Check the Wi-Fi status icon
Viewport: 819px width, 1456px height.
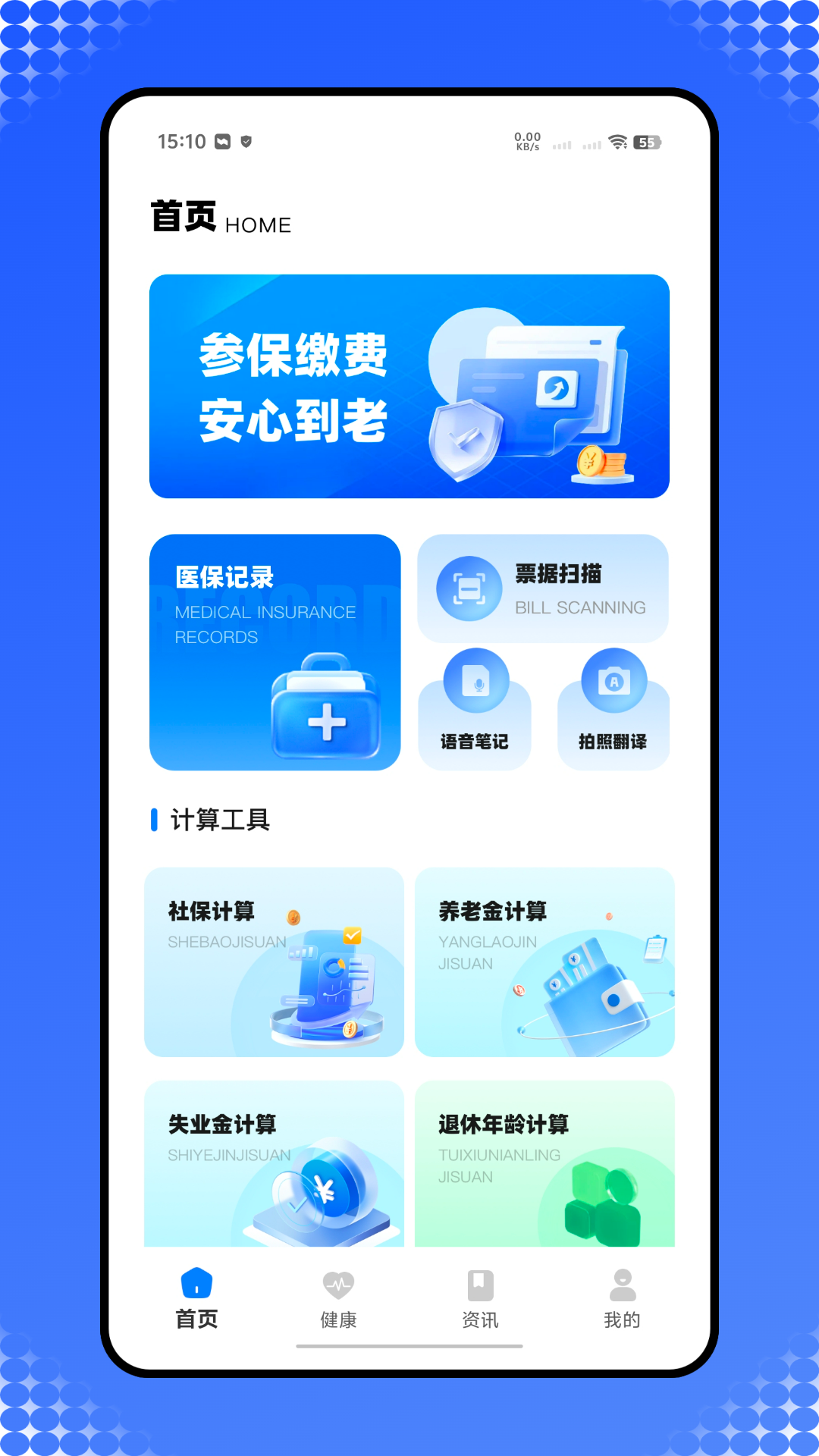click(x=616, y=142)
